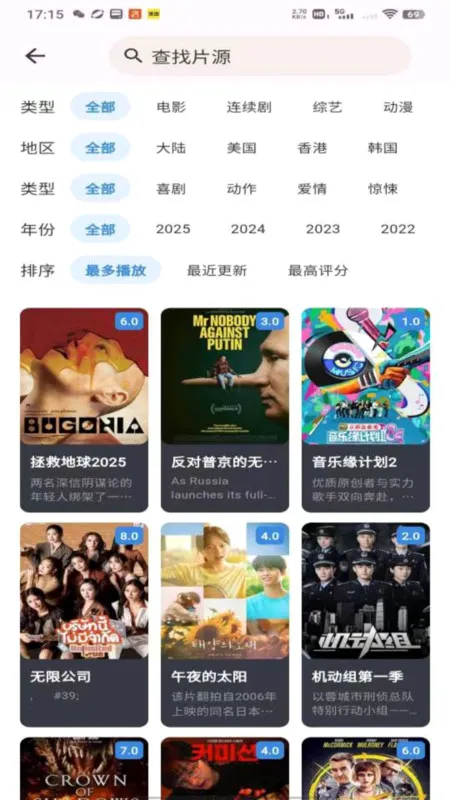Filter region by 美国
450x800 pixels.
coord(241,148)
